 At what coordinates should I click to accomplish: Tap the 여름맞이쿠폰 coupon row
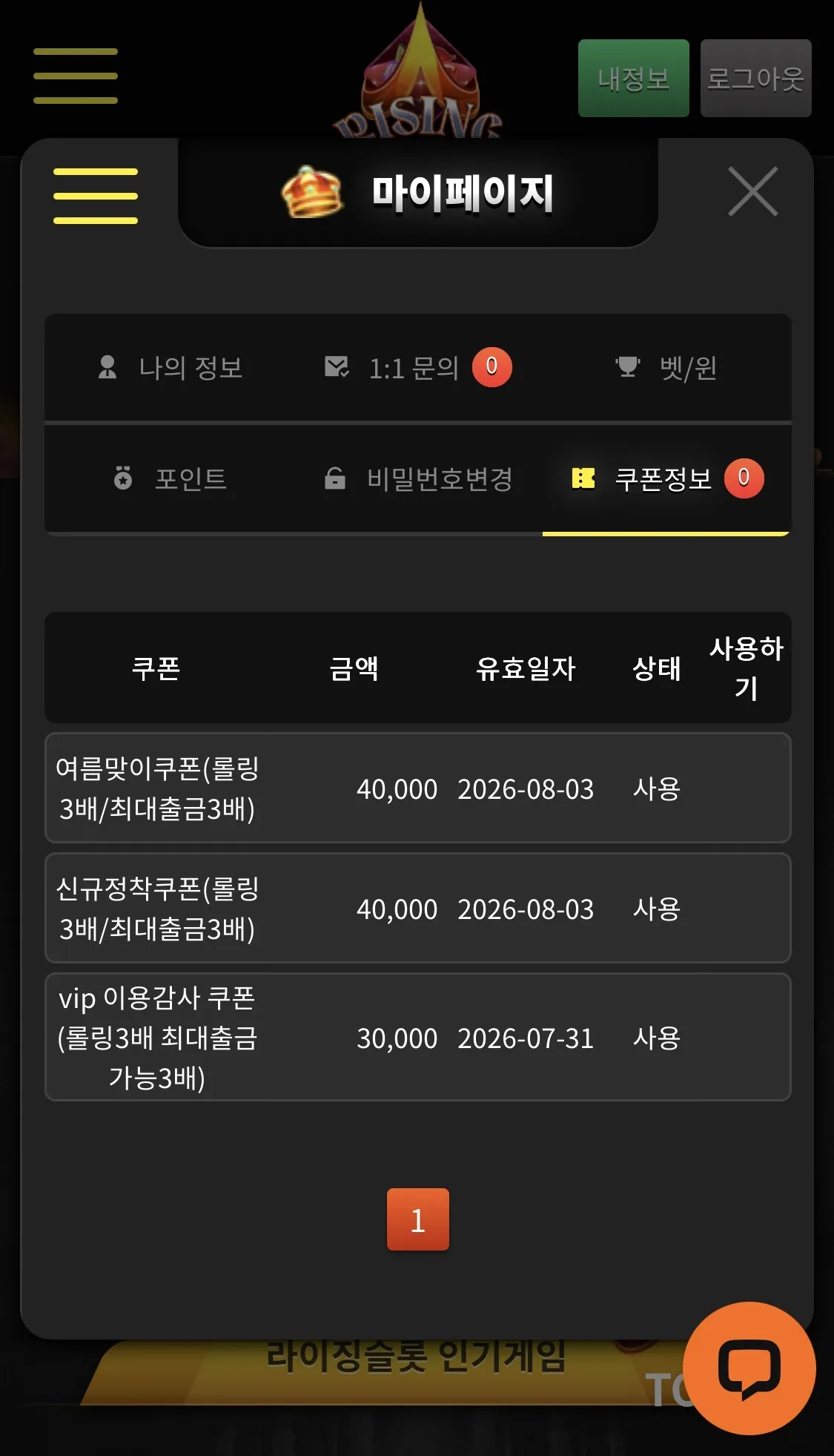pos(418,788)
